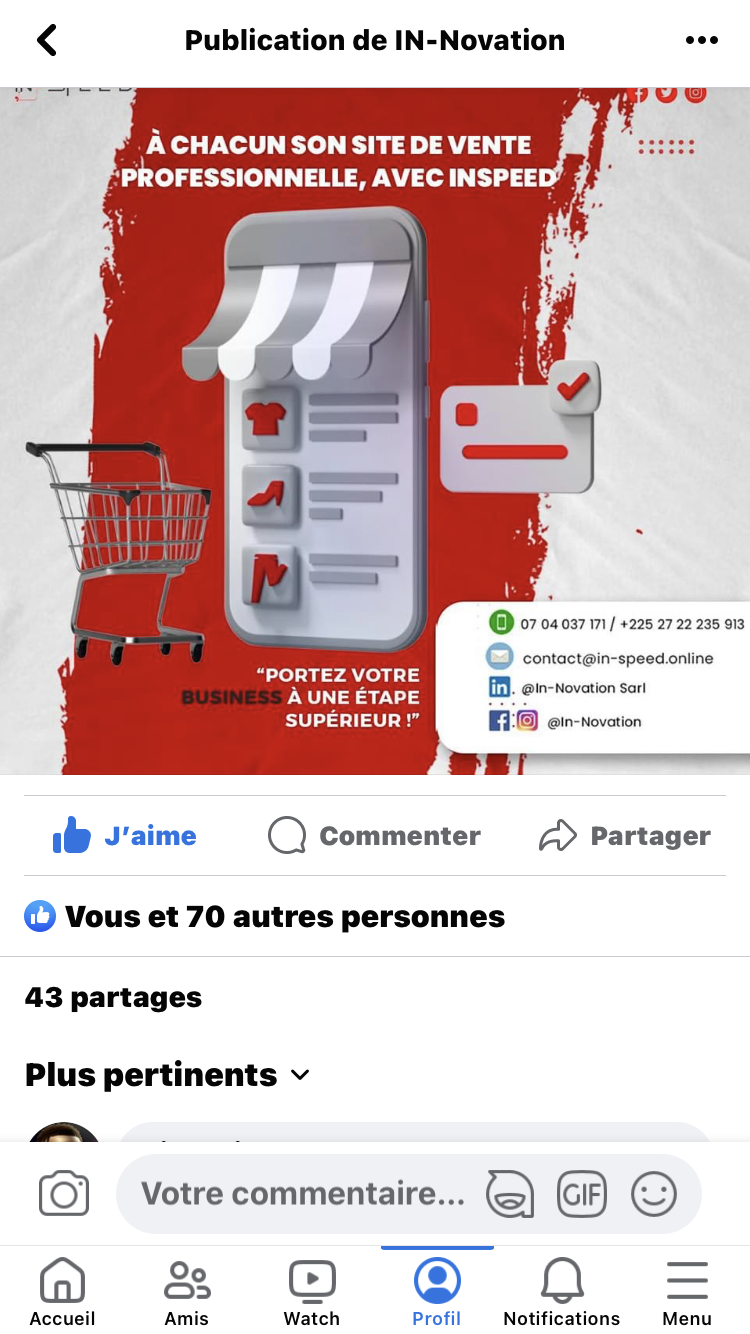Viewport: 750px width, 1334px height.
Task: Open the Watch tab
Action: [312, 1291]
